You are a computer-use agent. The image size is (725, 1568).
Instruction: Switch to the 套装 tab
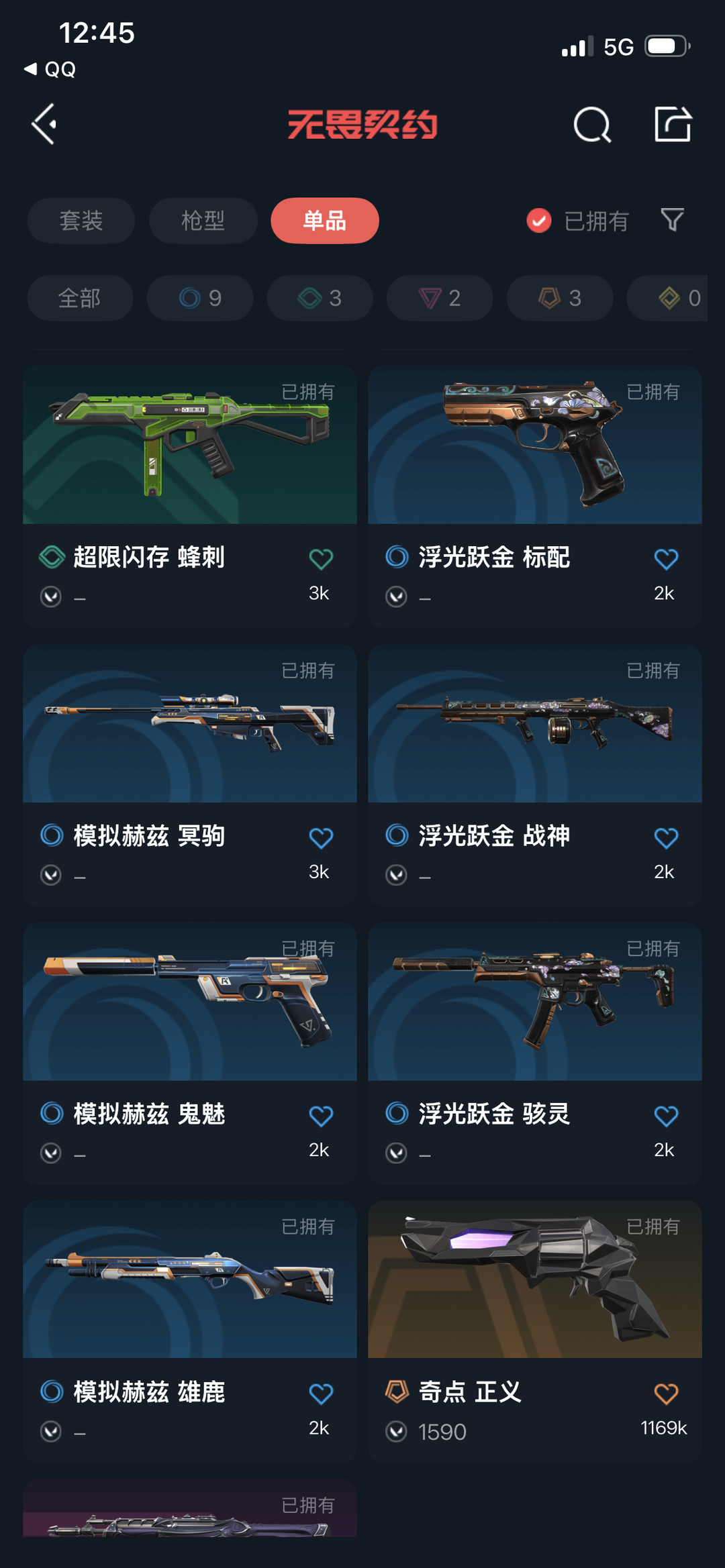tap(81, 221)
